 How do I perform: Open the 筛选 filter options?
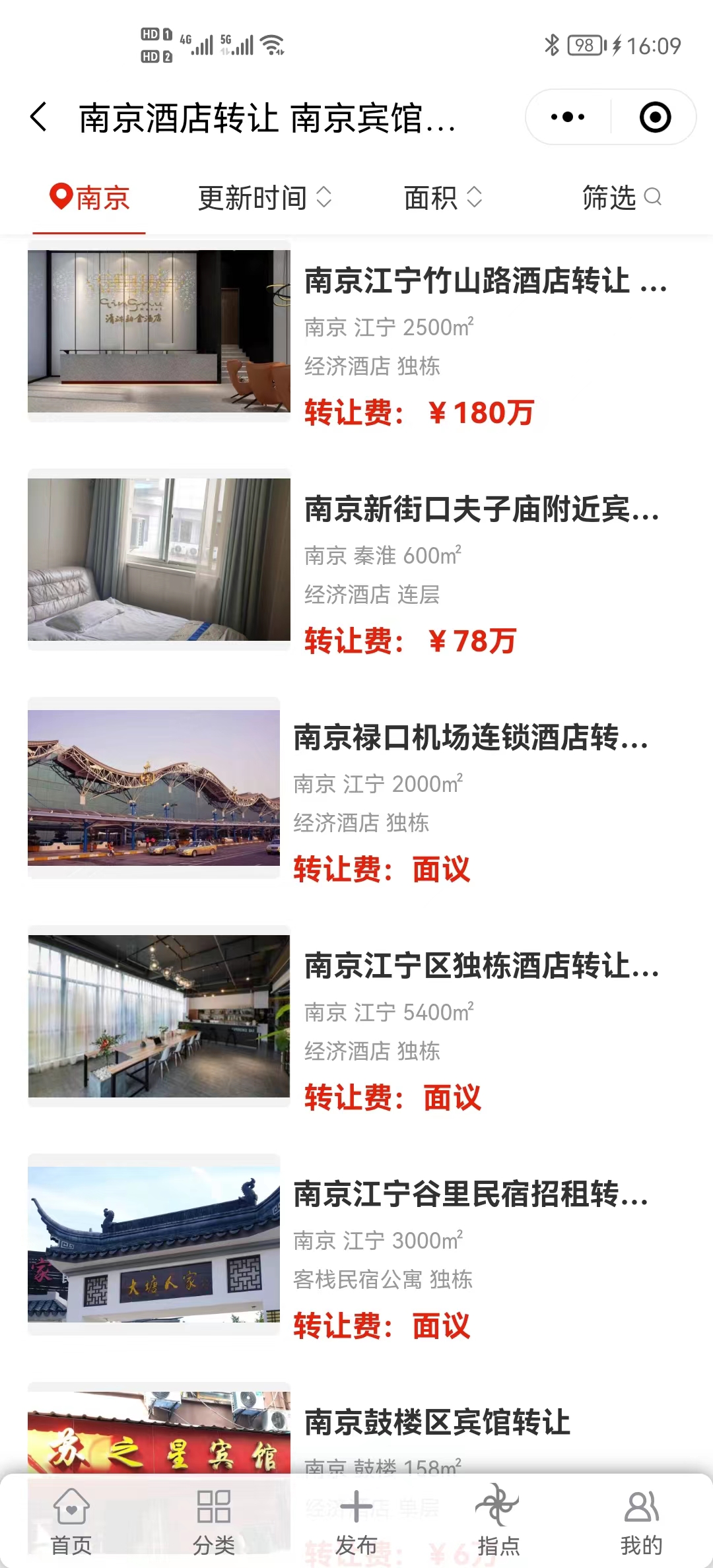[x=621, y=197]
